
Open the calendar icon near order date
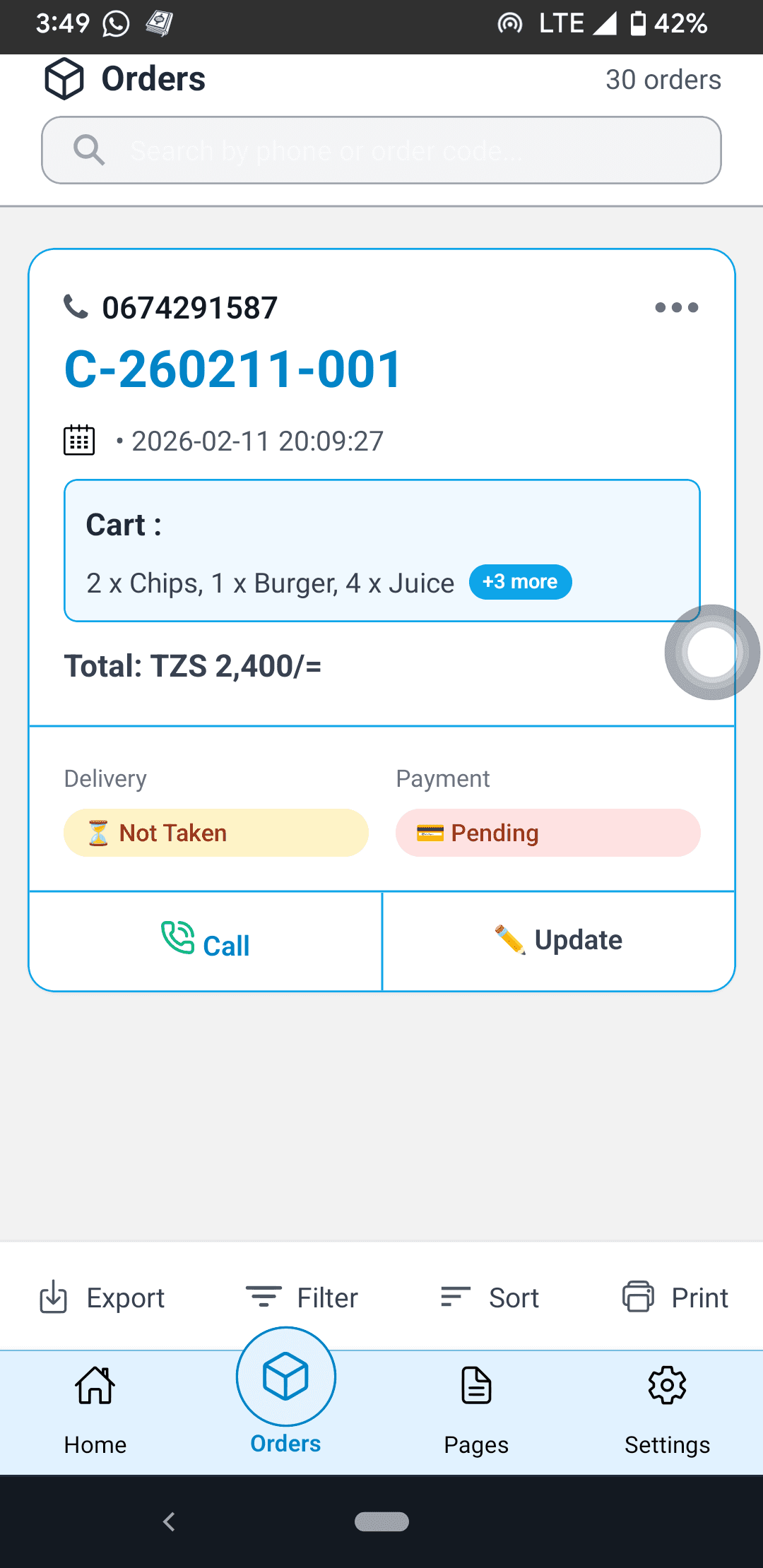(79, 439)
